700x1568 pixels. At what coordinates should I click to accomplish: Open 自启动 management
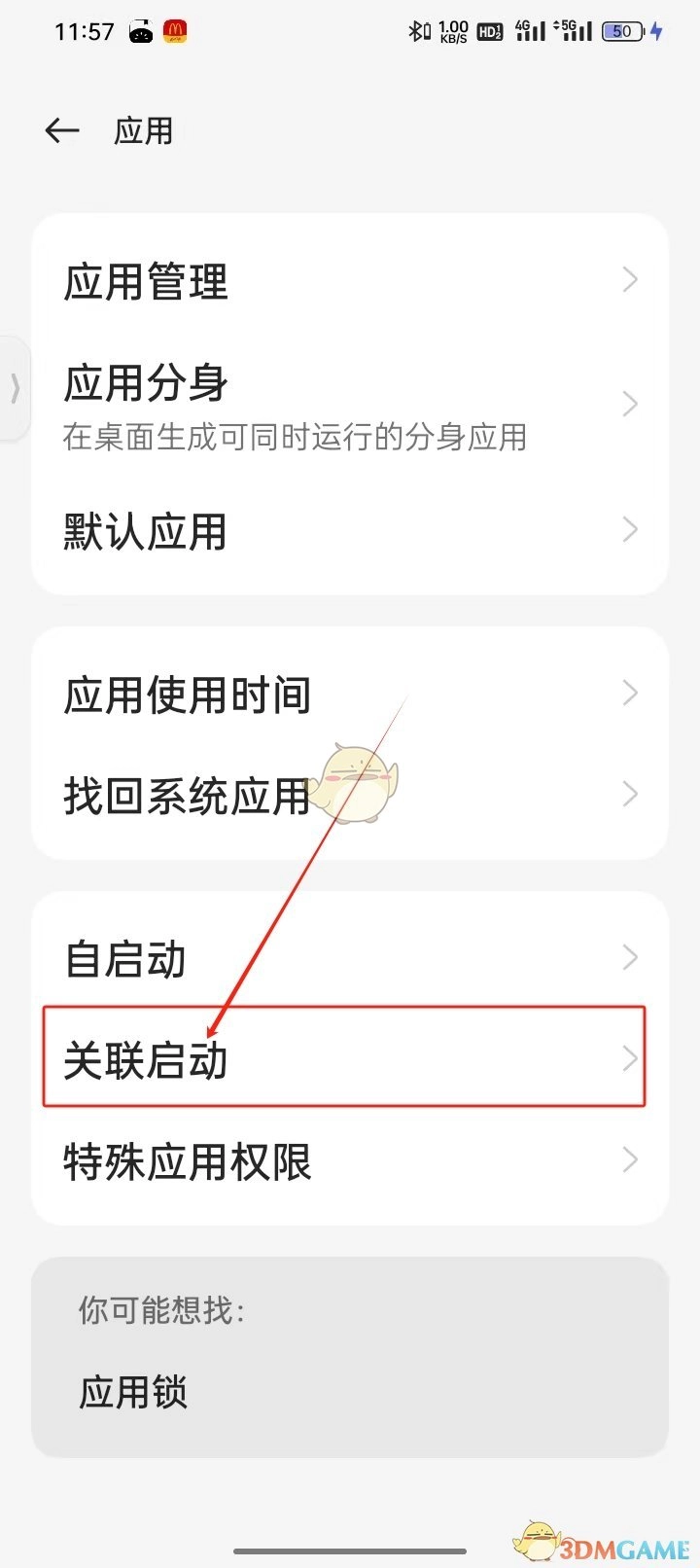click(350, 959)
